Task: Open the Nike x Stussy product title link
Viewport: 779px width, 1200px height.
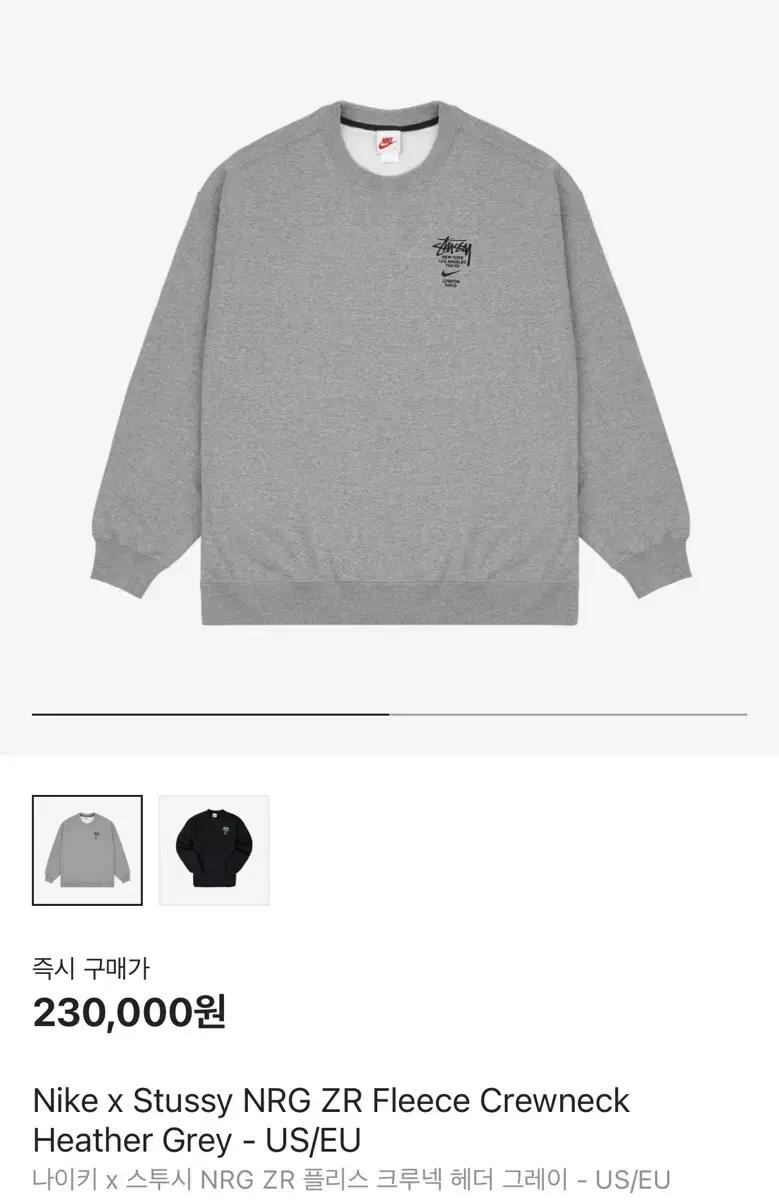Action: click(330, 1102)
